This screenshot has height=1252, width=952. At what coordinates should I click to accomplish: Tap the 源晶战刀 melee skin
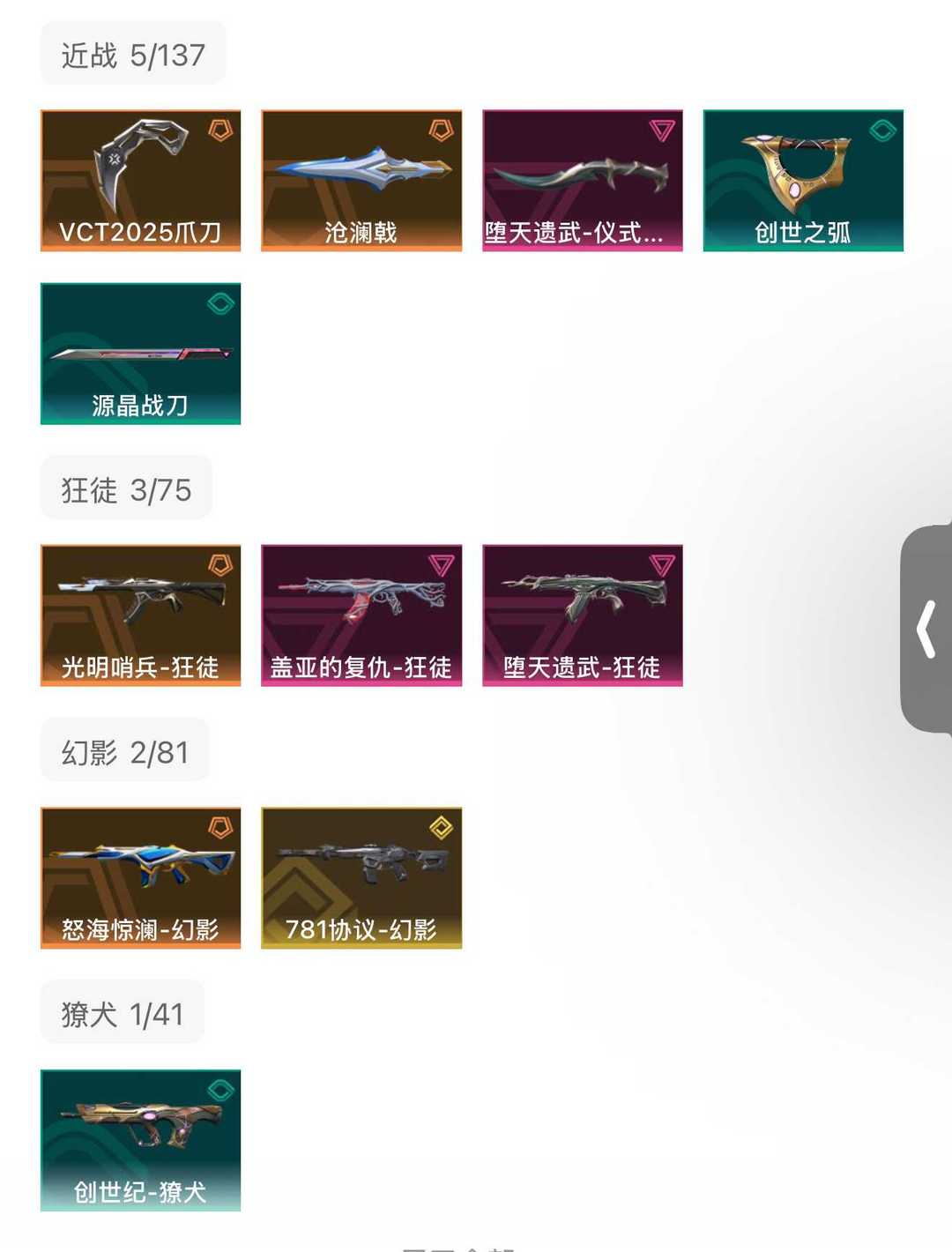point(140,354)
